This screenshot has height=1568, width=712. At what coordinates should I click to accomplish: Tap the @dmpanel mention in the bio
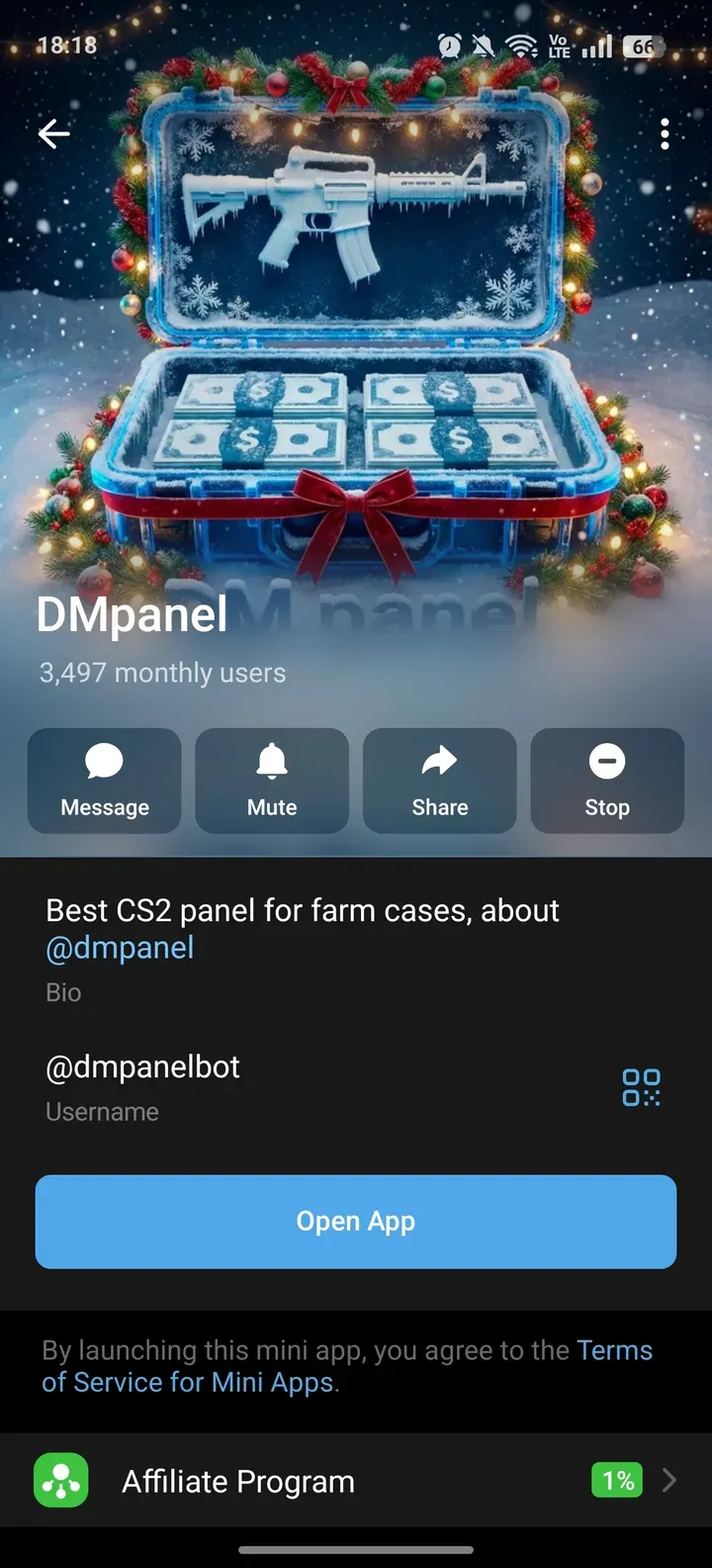click(120, 947)
